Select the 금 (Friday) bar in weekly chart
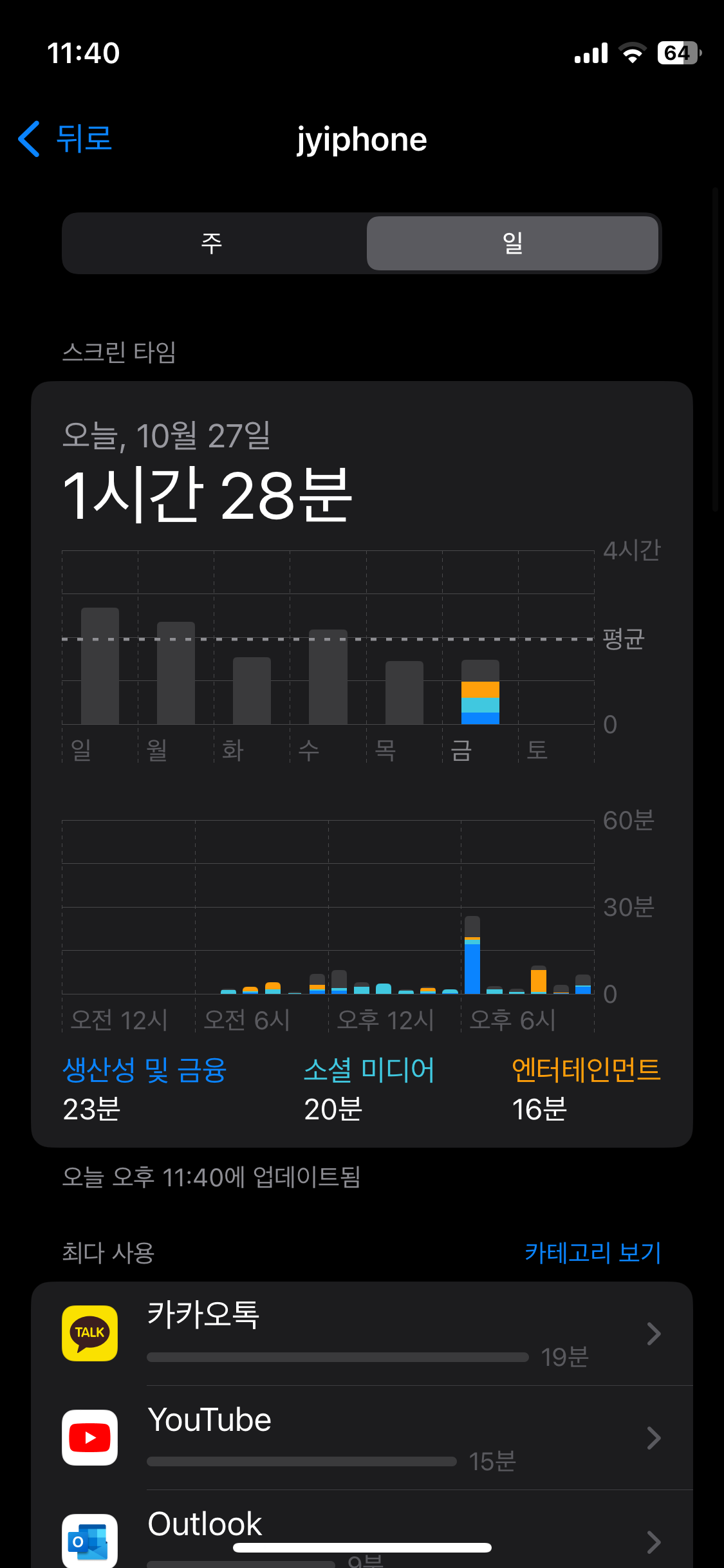724x1568 pixels. click(x=480, y=692)
